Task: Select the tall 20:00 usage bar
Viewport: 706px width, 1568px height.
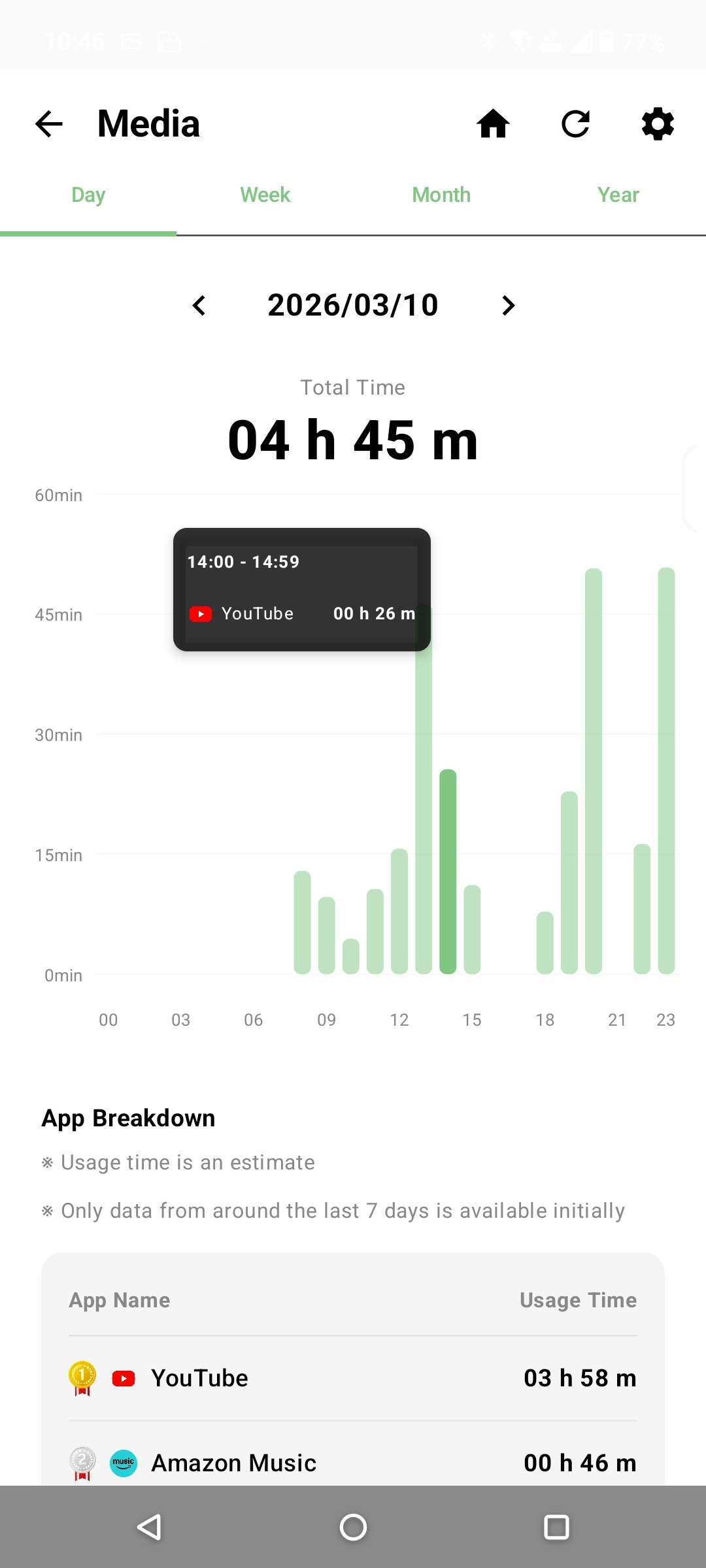Action: pos(594,771)
